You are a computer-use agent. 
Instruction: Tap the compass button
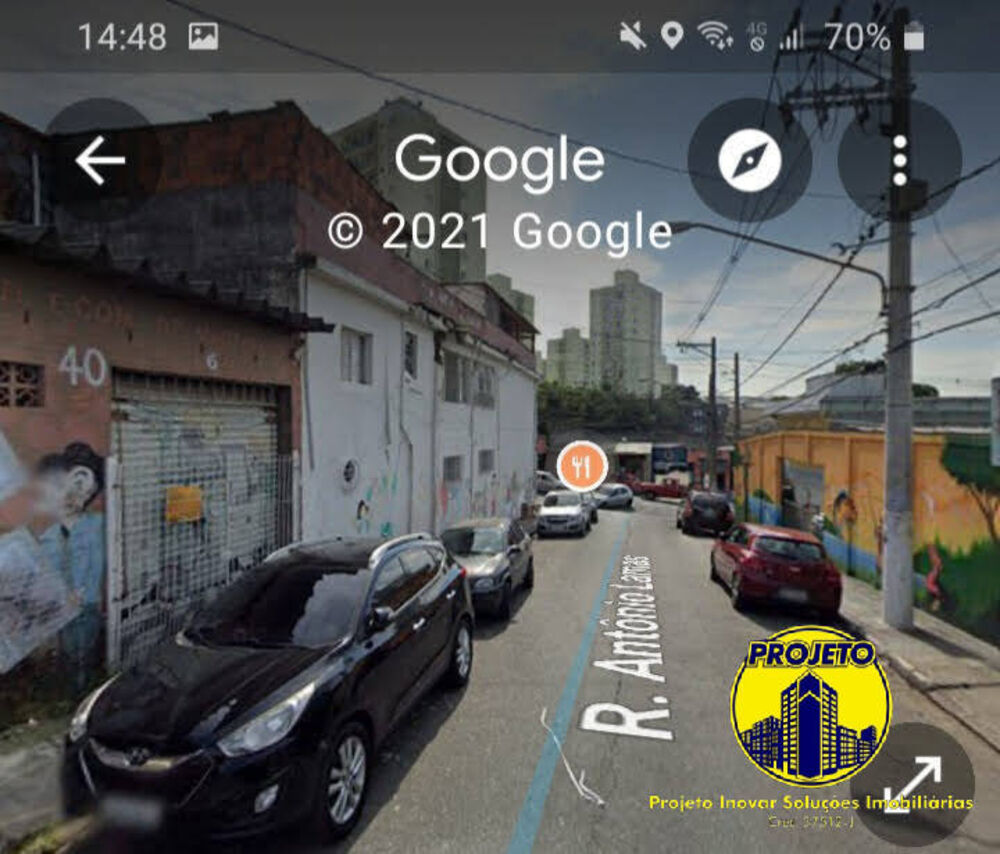click(749, 160)
